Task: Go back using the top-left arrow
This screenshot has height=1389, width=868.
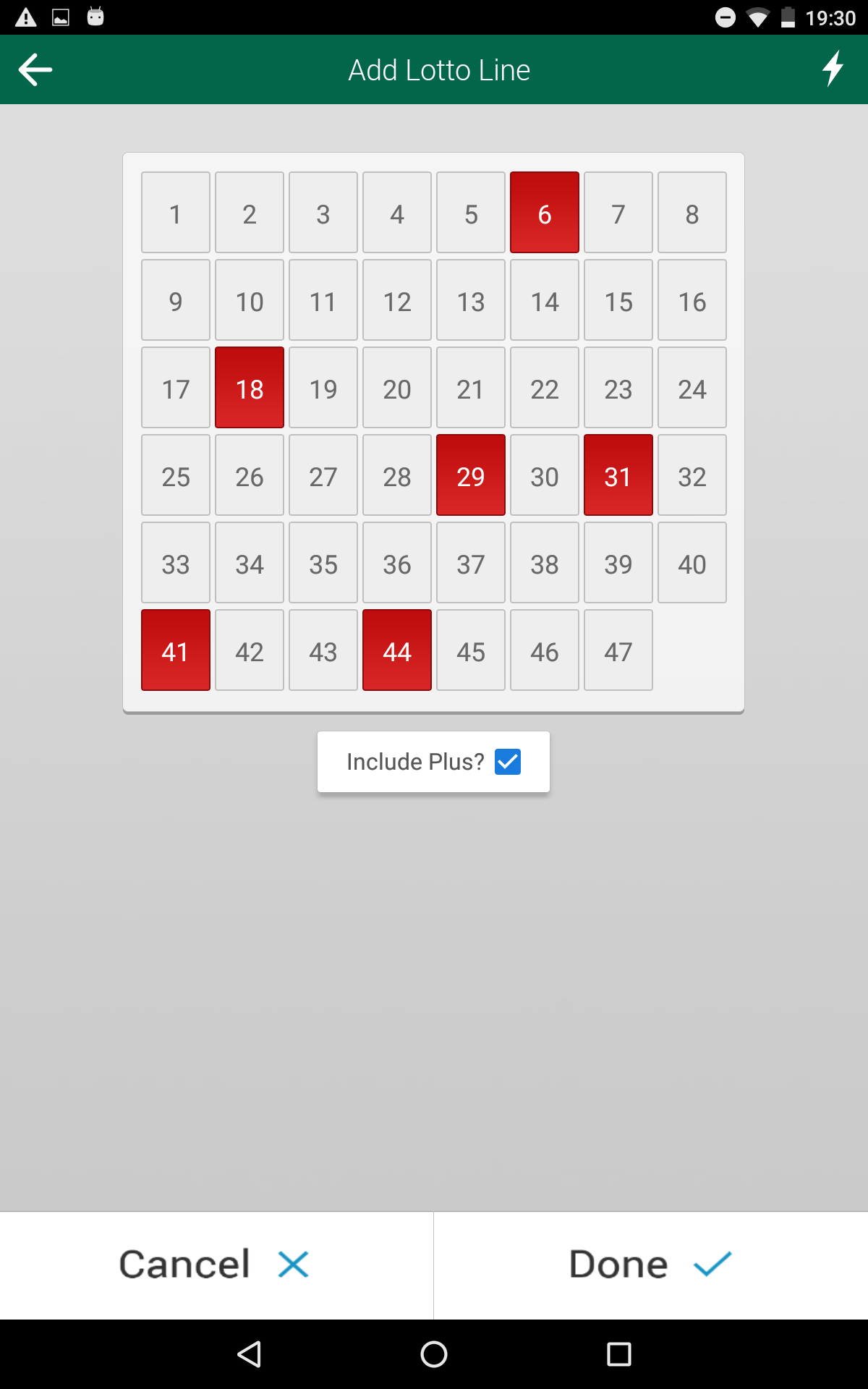Action: 35,69
